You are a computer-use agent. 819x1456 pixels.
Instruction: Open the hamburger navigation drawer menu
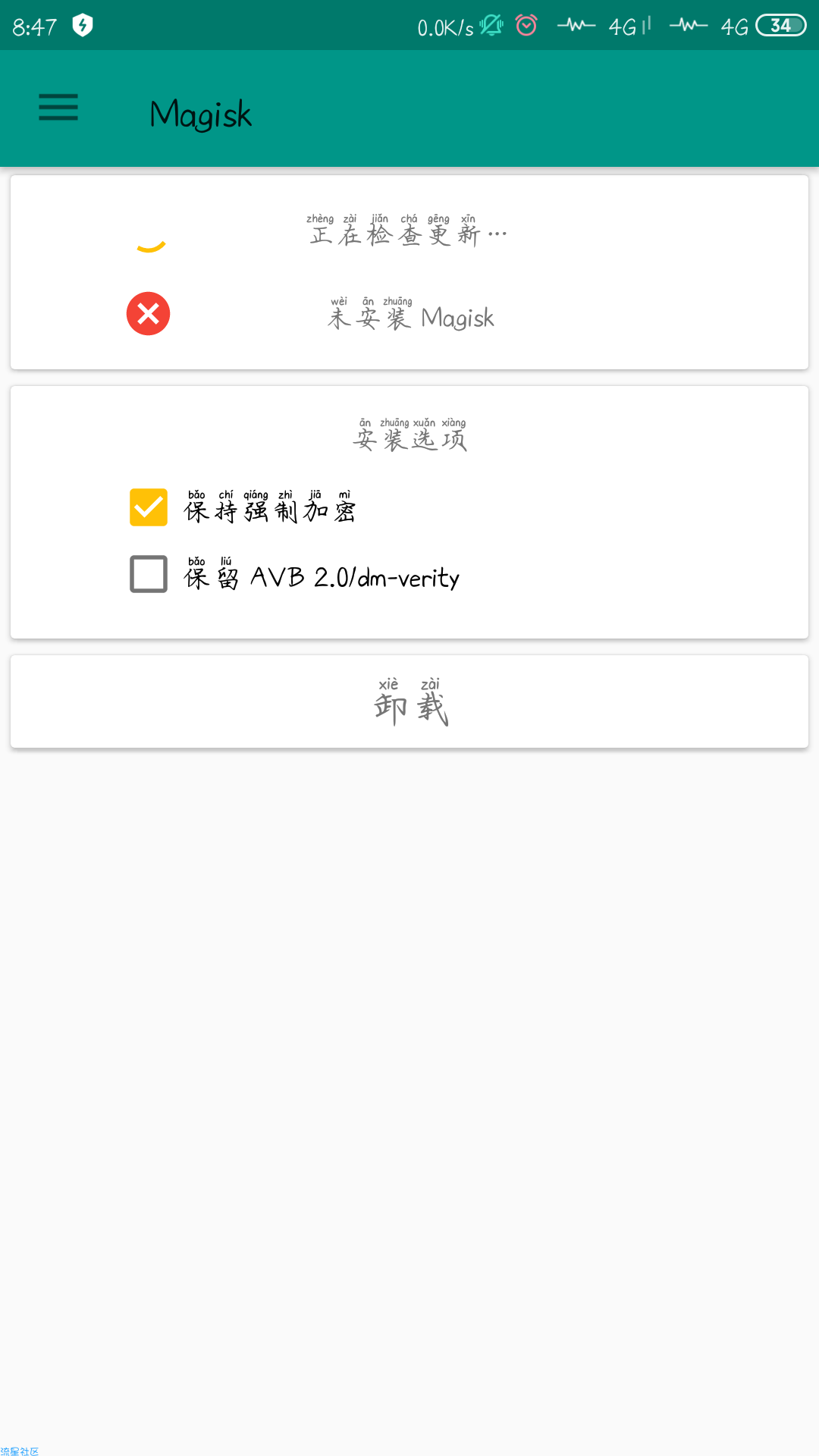tap(58, 107)
